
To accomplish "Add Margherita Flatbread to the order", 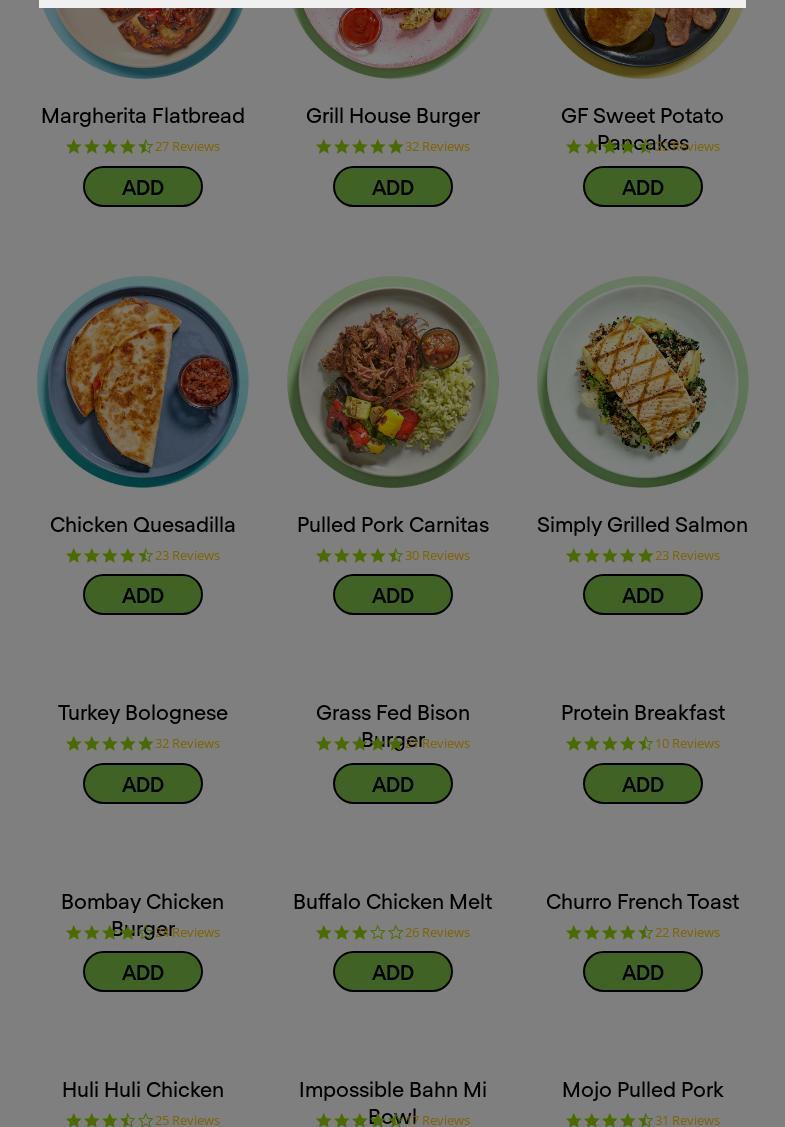I will (x=143, y=187).
